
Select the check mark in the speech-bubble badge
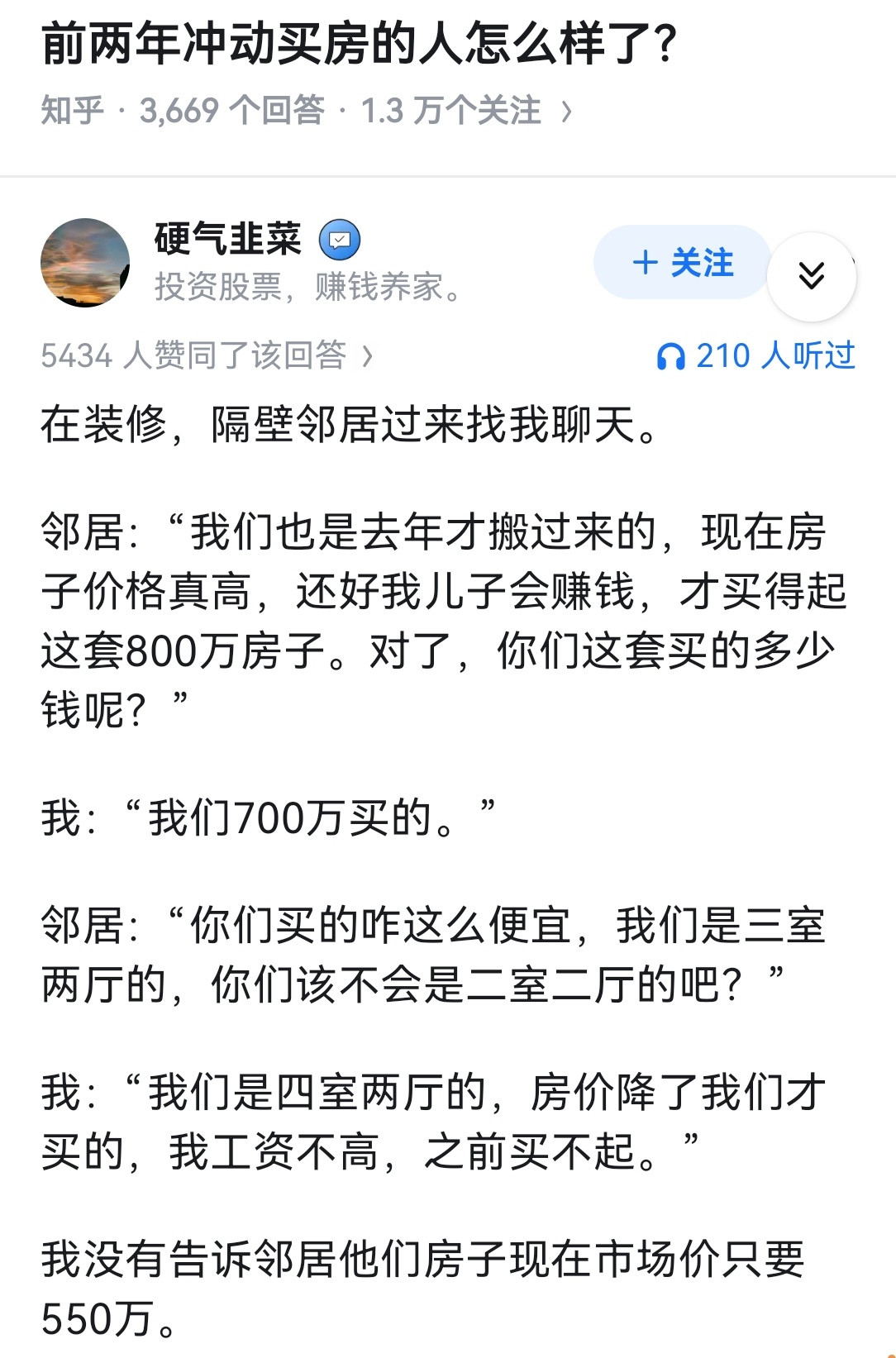click(x=341, y=241)
